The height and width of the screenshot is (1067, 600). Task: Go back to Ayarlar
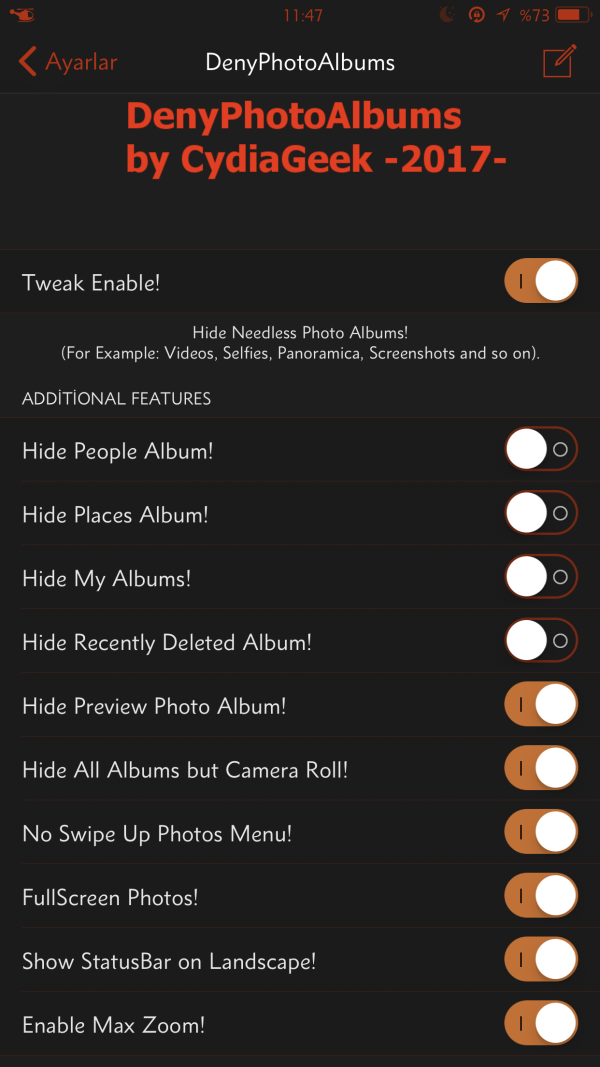(x=68, y=62)
